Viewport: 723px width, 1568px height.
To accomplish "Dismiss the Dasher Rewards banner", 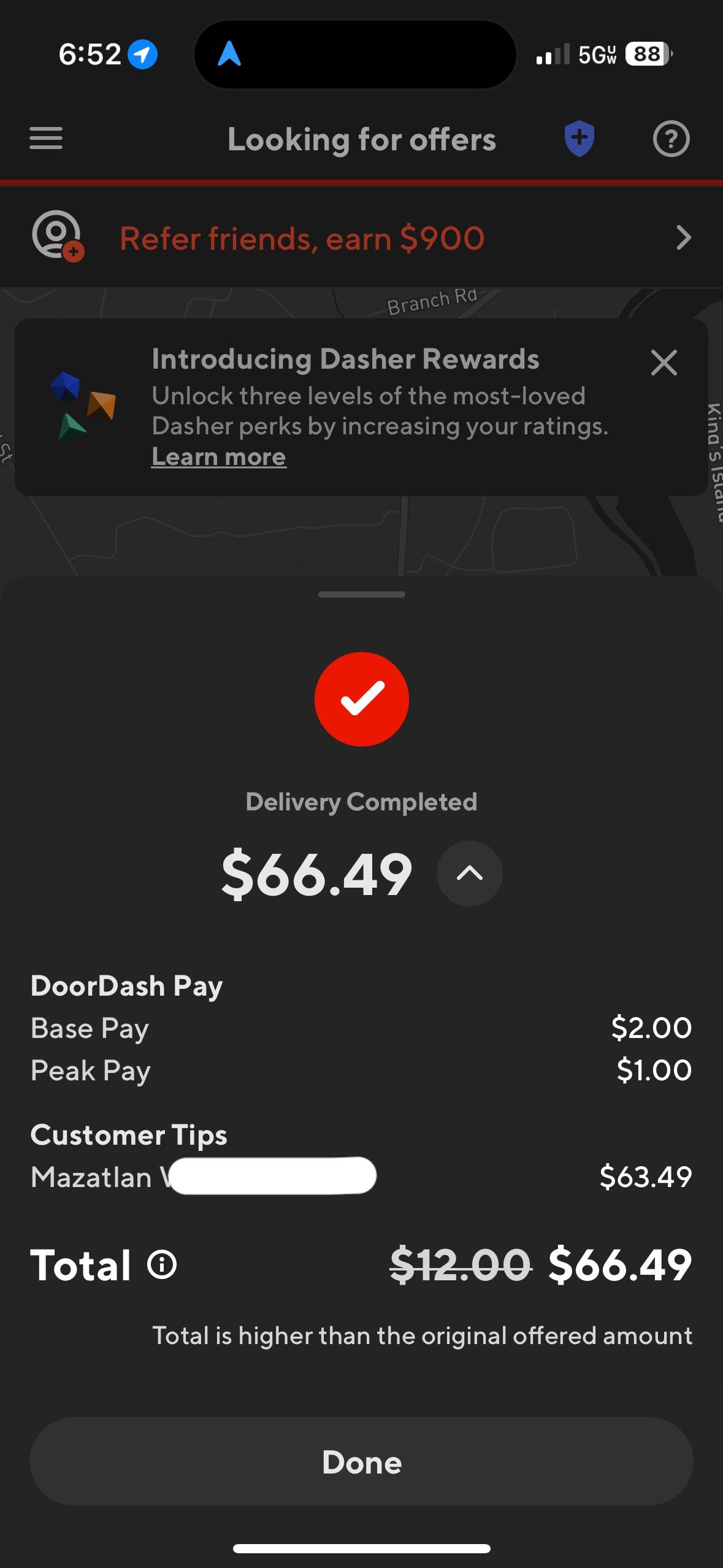I will [664, 363].
